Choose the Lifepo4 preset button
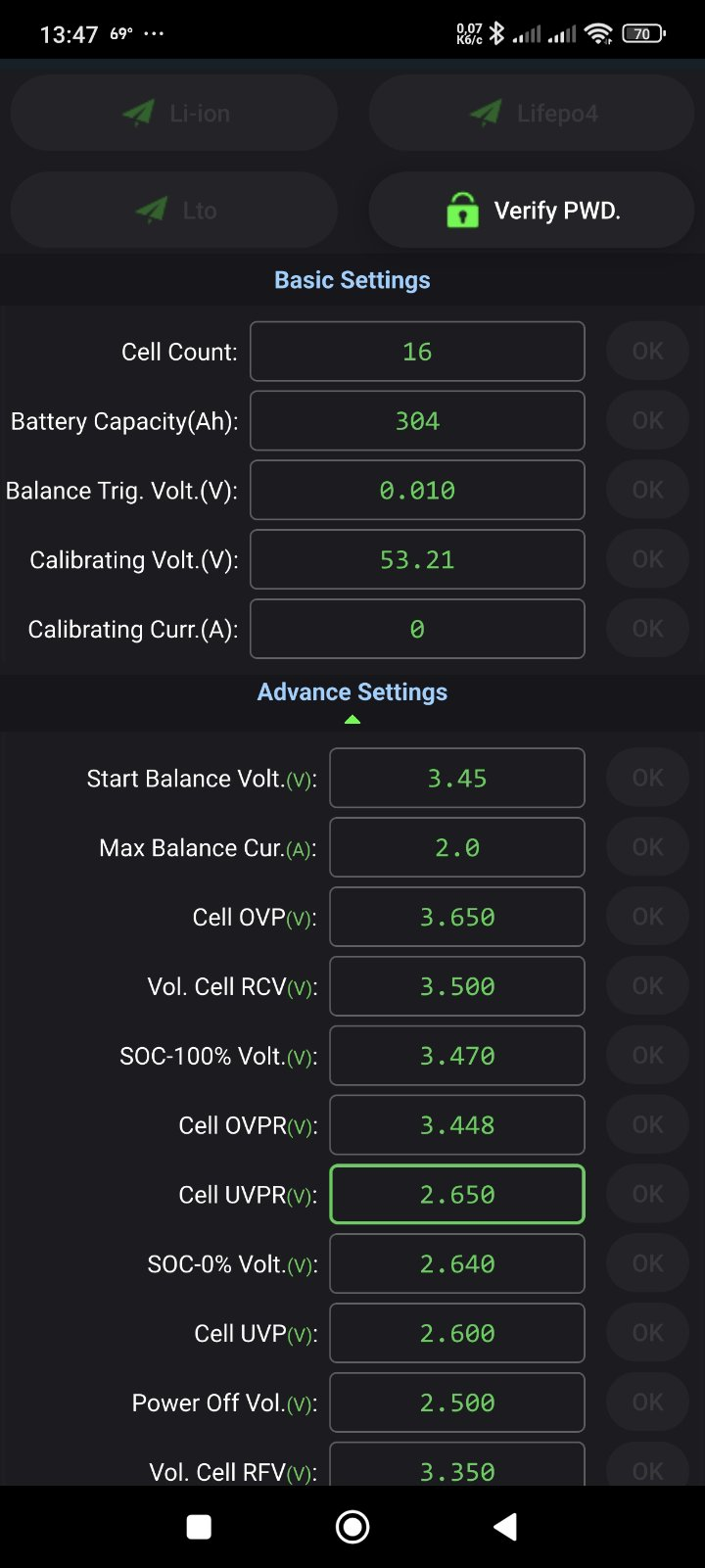Viewport: 705px width, 1568px height. tap(532, 114)
